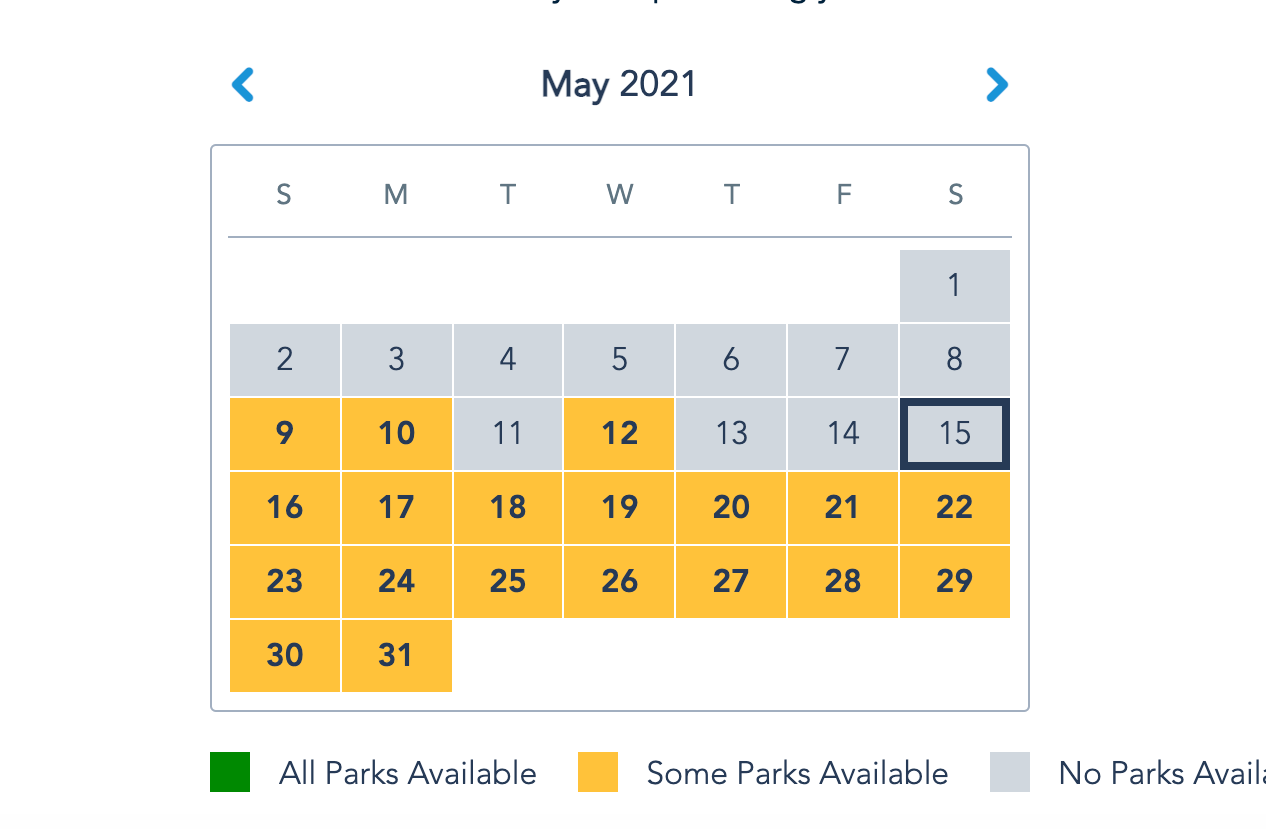Screen dimensions: 1266x829
Task: Tap May 24 on the calendar
Action: pyautogui.click(x=397, y=582)
